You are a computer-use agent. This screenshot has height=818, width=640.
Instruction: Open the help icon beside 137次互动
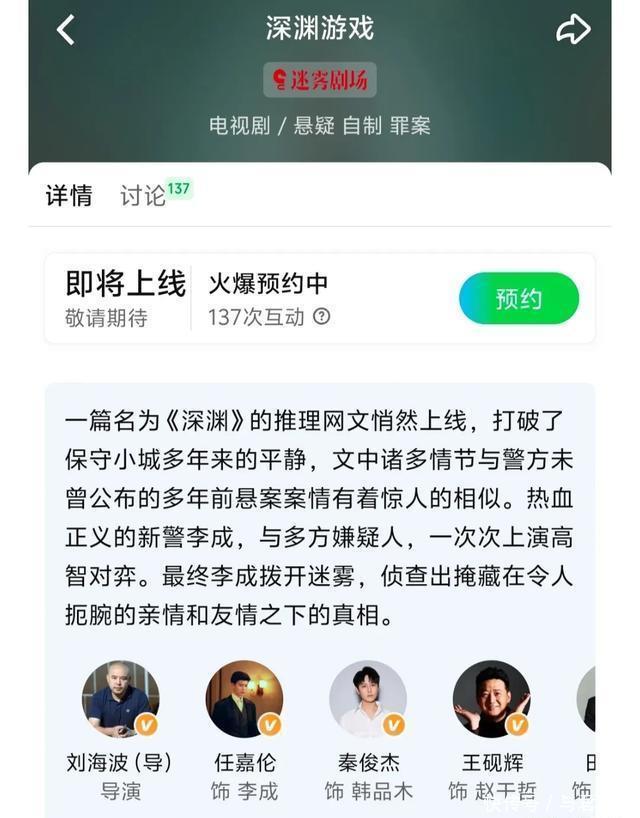[322, 317]
